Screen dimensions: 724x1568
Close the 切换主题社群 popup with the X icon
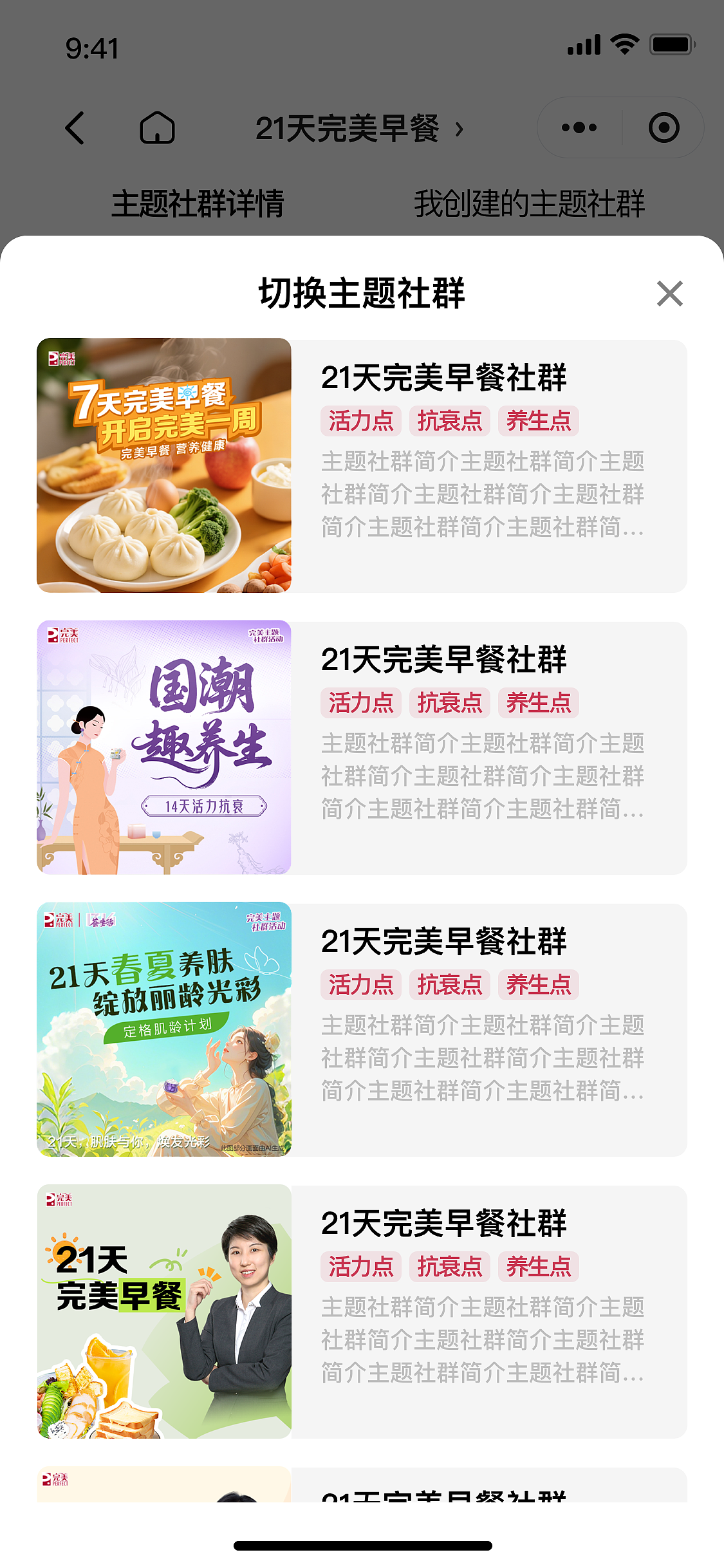click(x=669, y=295)
